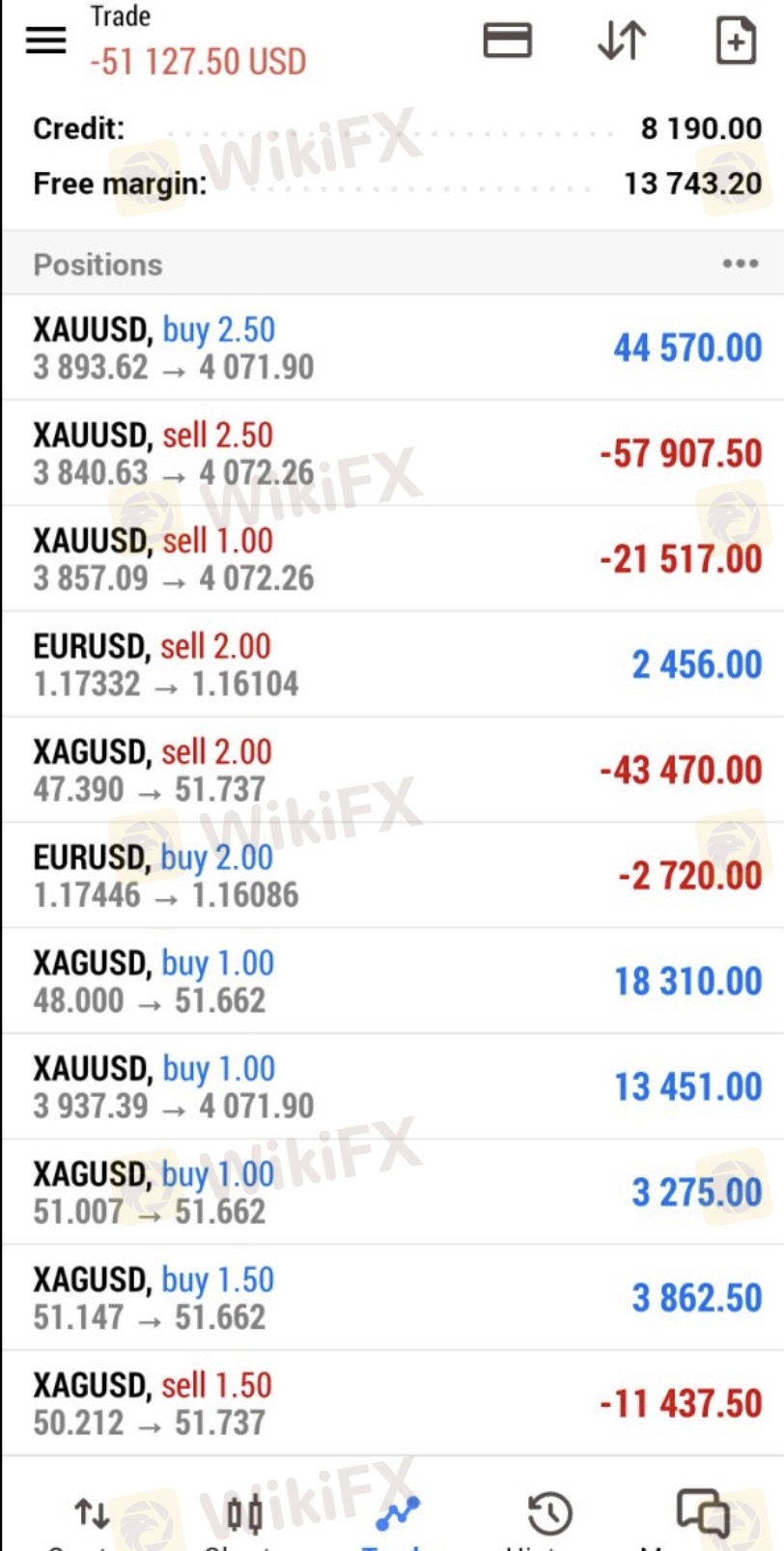This screenshot has width=784, height=1551.
Task: Open EURUSD sell 2.00 position
Action: pos(392,664)
